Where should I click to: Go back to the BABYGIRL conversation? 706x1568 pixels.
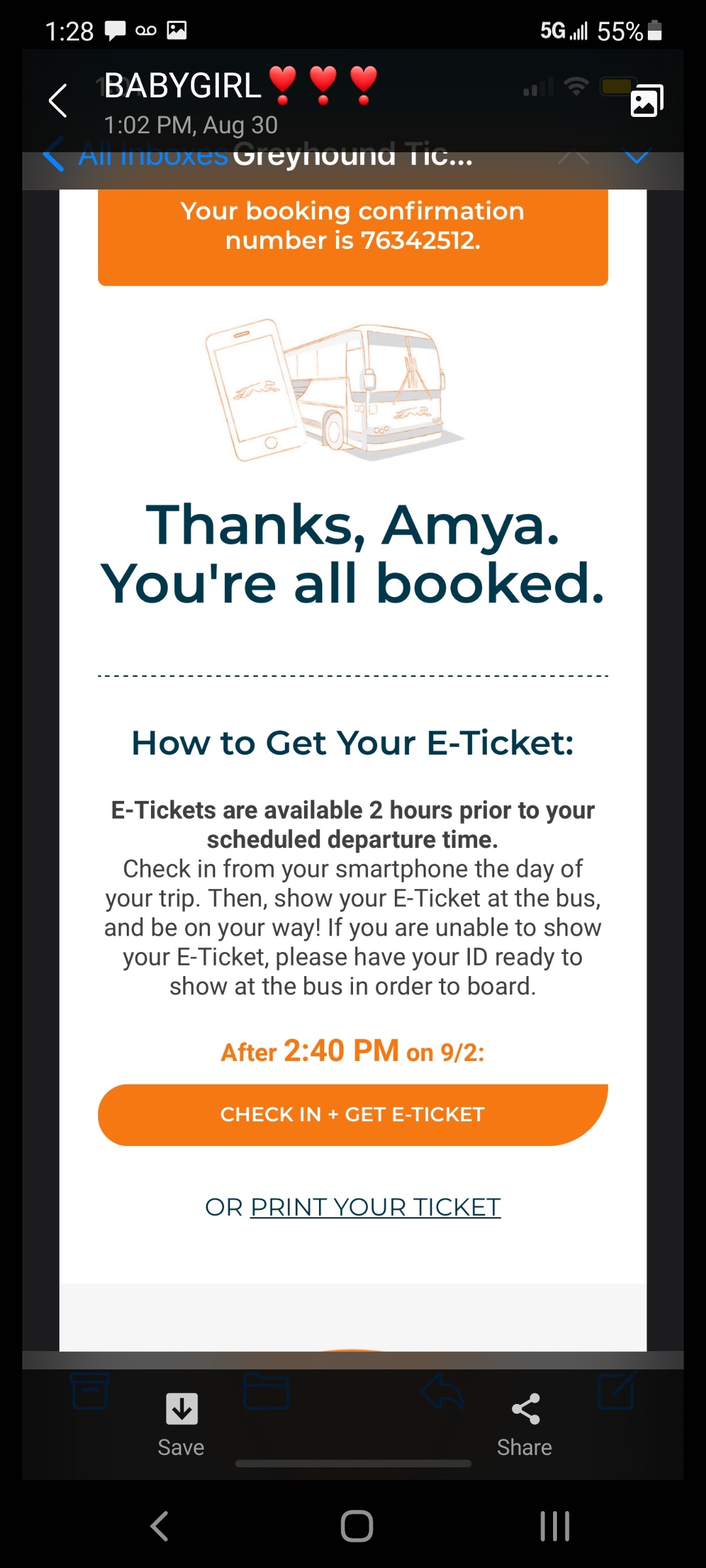[x=58, y=101]
